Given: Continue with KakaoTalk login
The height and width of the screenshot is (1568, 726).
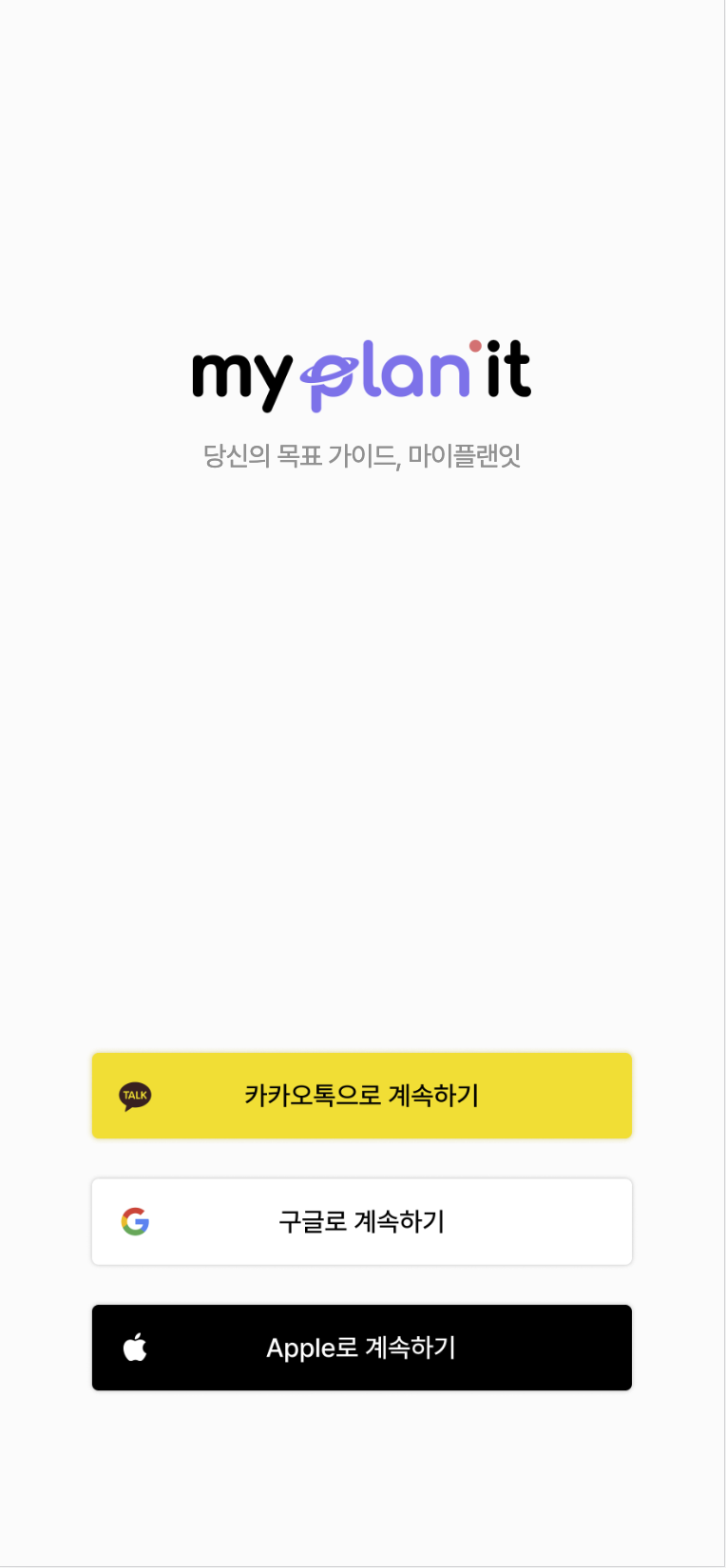Looking at the screenshot, I should pos(361,1095).
